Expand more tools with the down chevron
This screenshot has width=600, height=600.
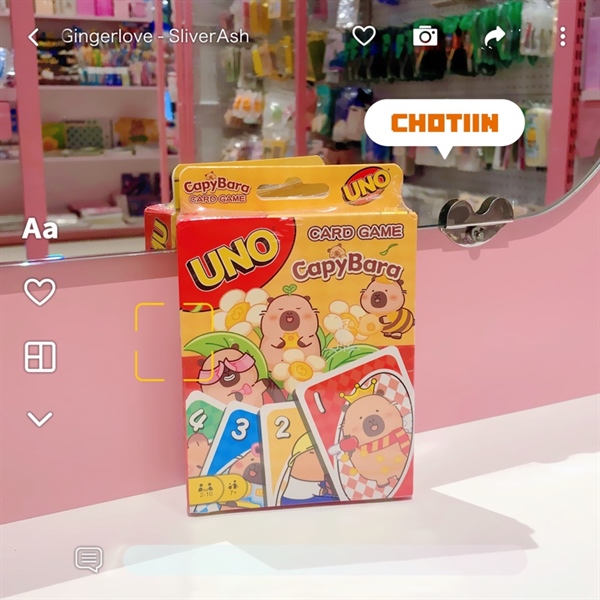click(x=40, y=419)
